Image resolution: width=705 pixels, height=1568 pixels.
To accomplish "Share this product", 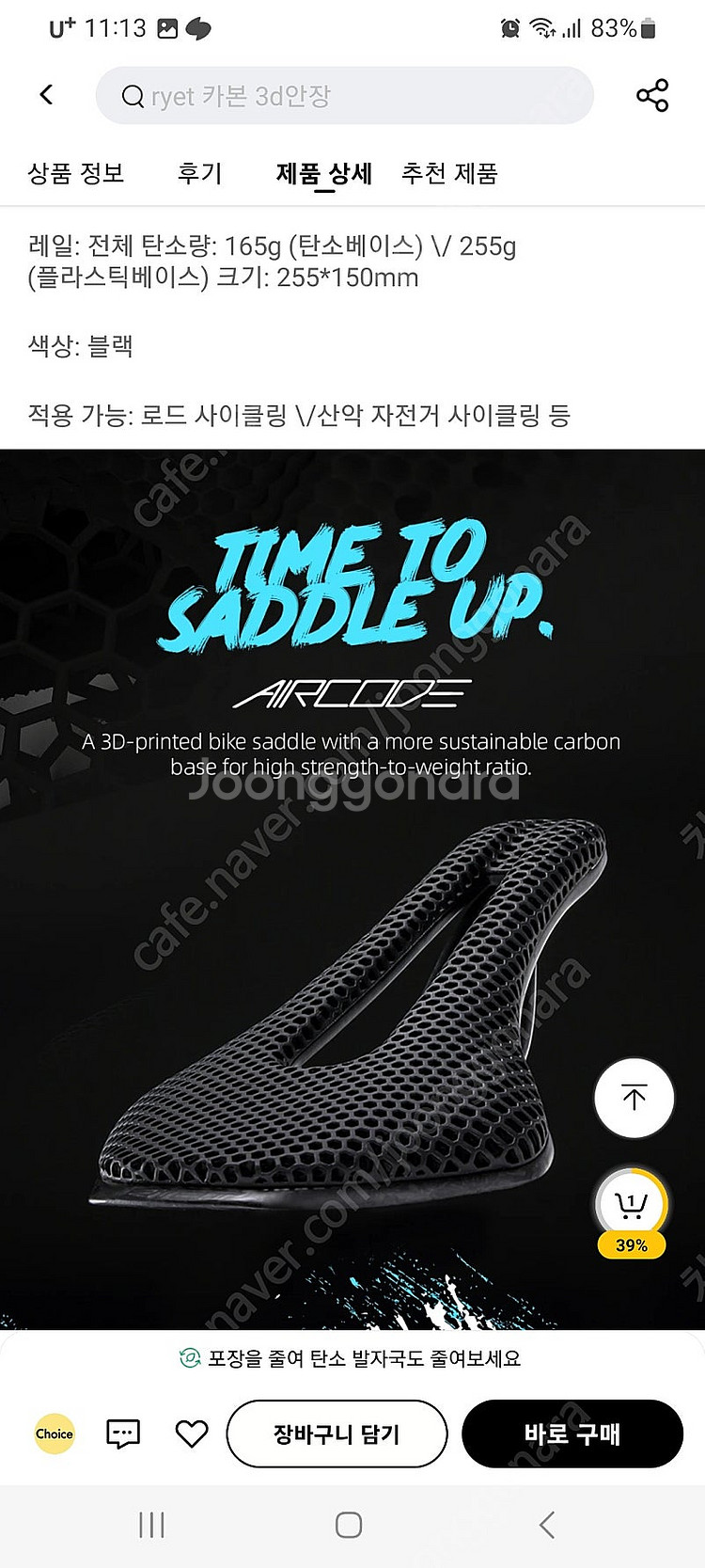I will pos(652,95).
